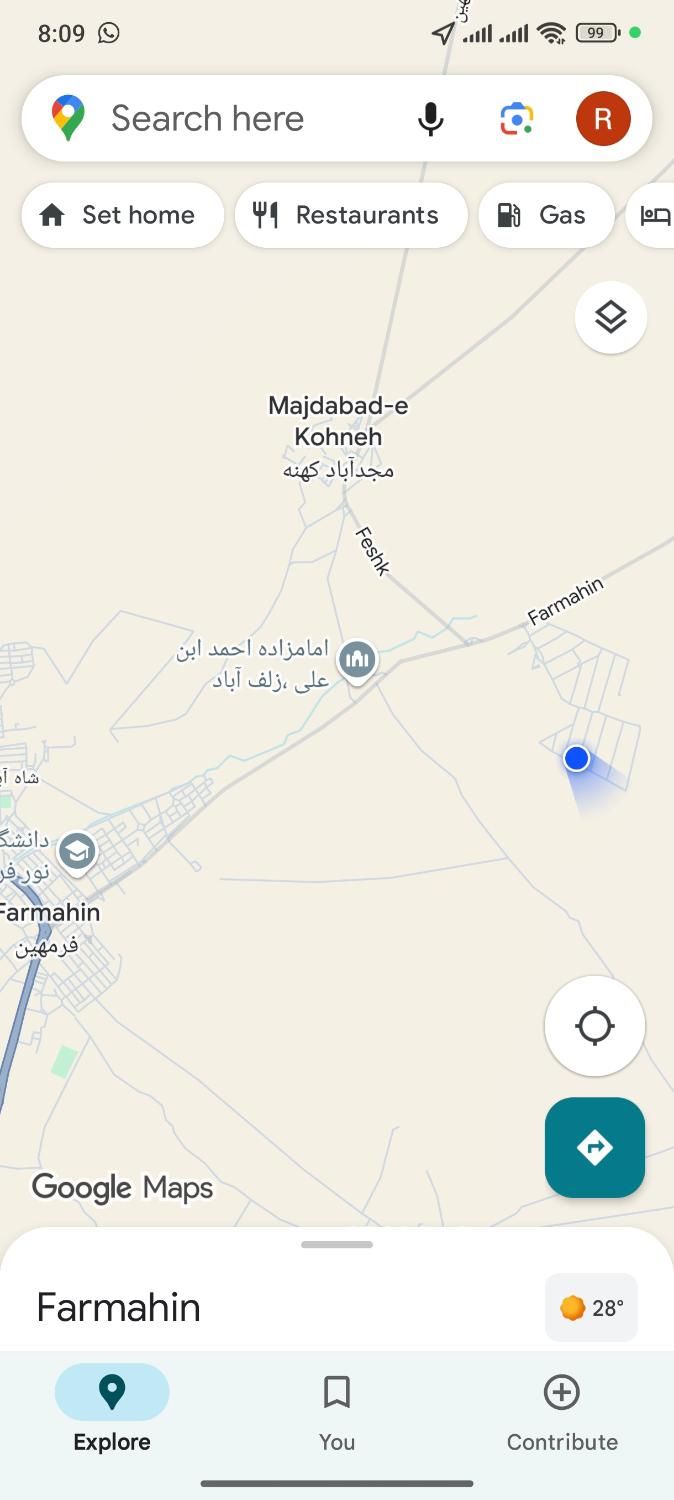This screenshot has height=1500, width=674.
Task: Open Google Lens camera search
Action: pos(516,118)
